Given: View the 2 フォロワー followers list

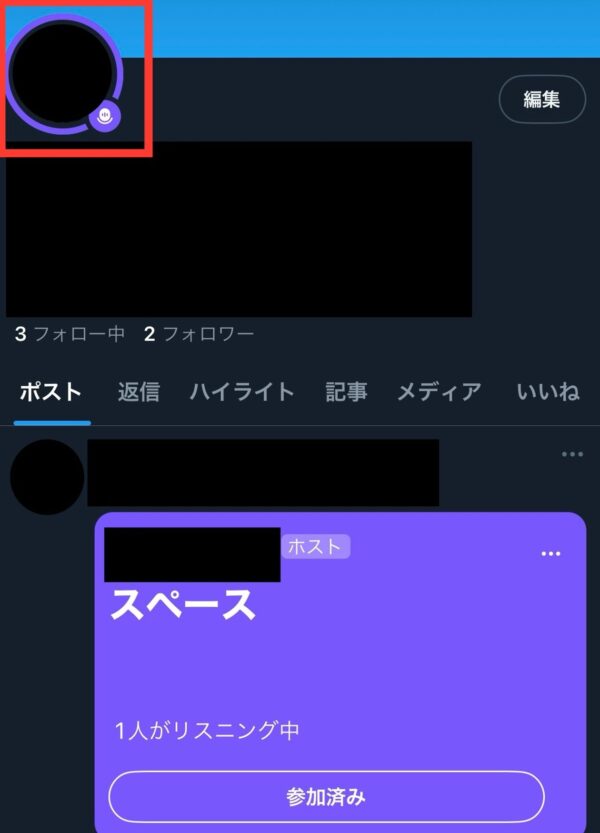Looking at the screenshot, I should 198,334.
